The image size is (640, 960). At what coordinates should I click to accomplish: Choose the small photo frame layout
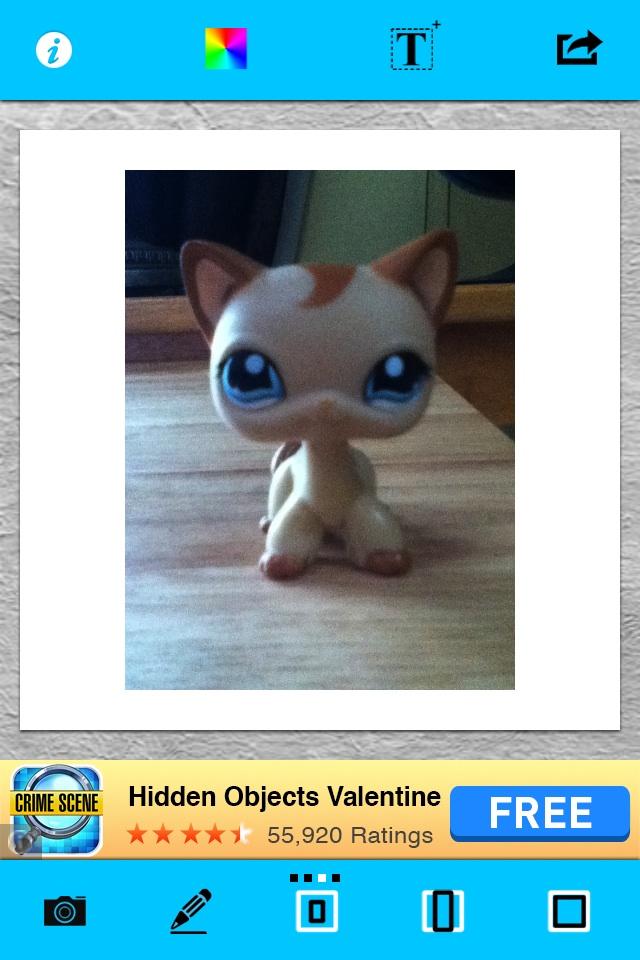point(316,911)
